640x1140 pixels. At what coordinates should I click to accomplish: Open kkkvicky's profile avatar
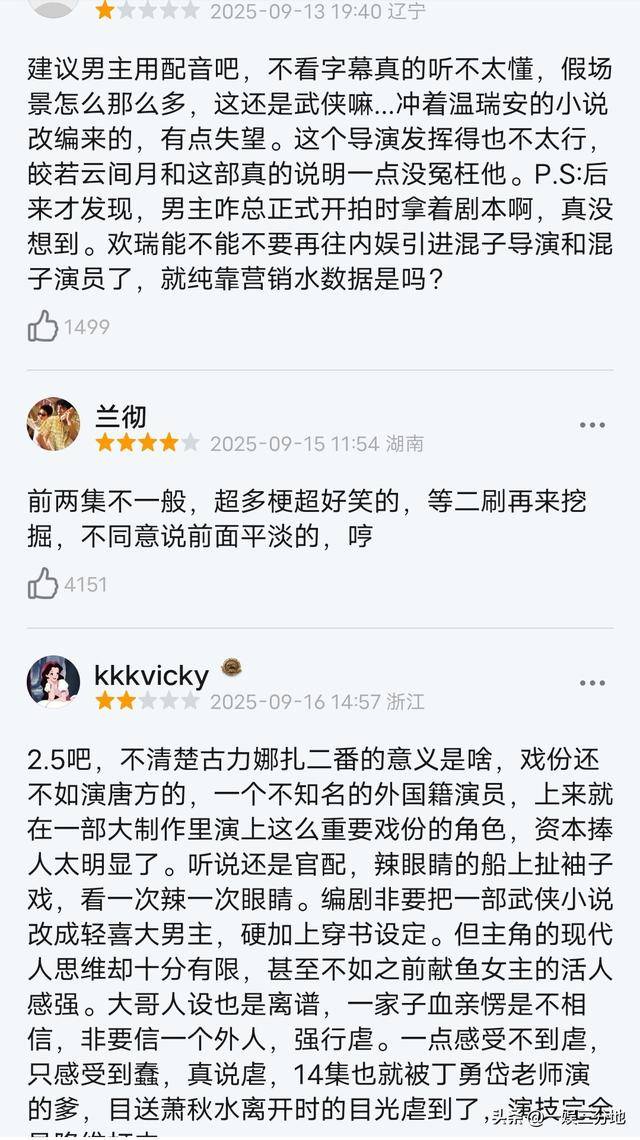click(x=53, y=682)
